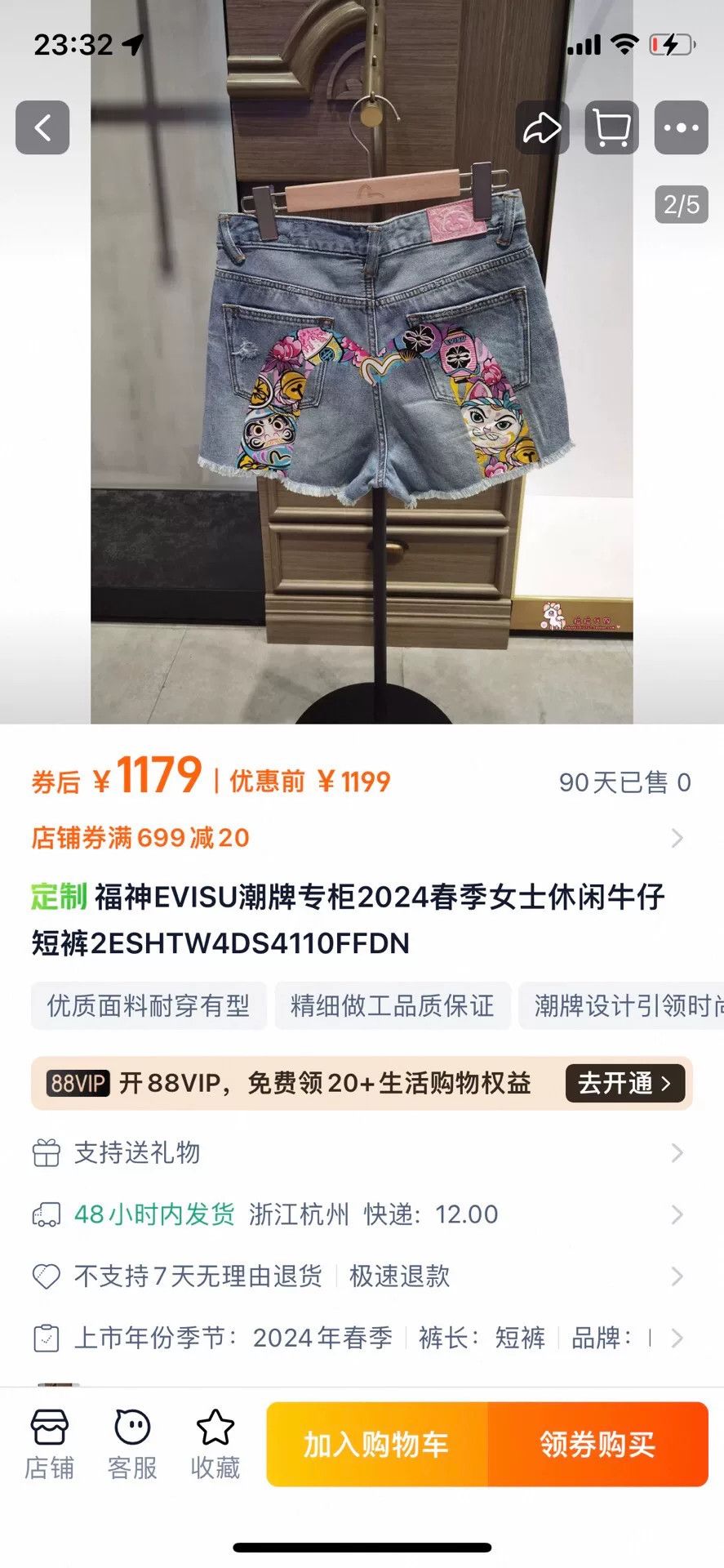Open the 店铺券满699减20 coupon row
The image size is (724, 1568).
click(362, 838)
